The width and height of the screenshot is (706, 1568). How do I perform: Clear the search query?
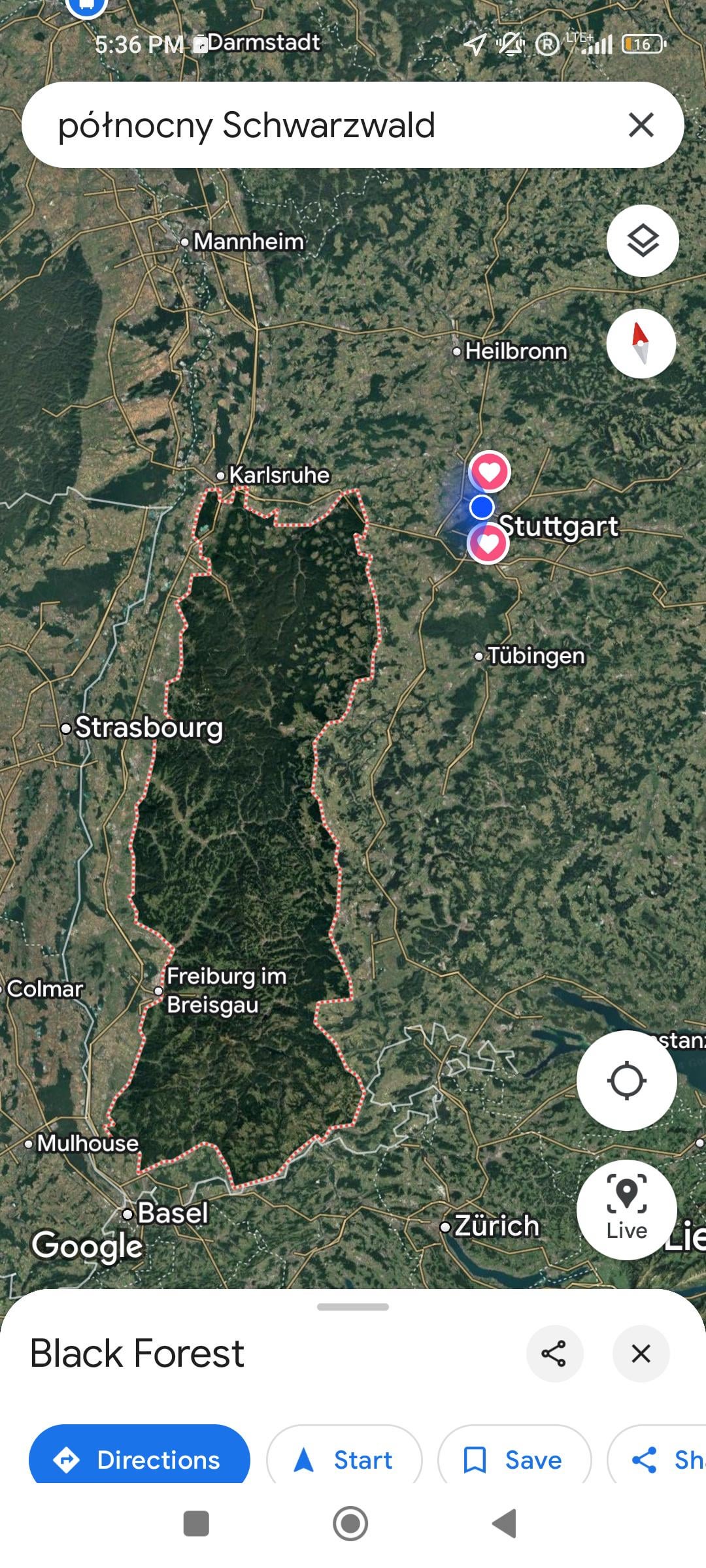[641, 125]
